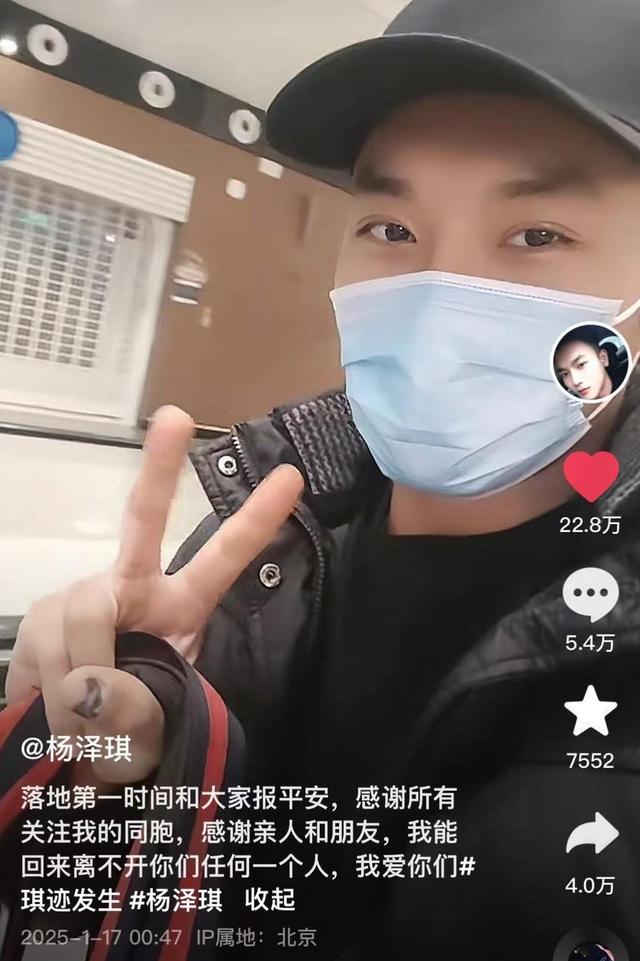Image resolution: width=640 pixels, height=961 pixels.
Task: Open the spinning music disc
Action: click(x=591, y=948)
